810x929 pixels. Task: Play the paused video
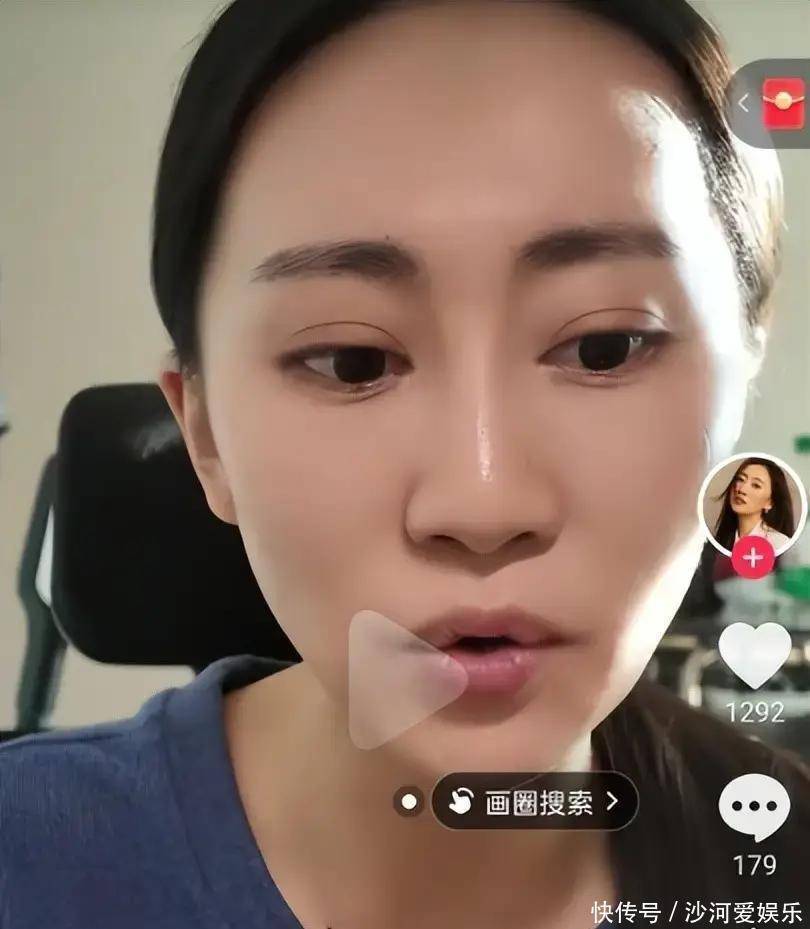pos(403,679)
